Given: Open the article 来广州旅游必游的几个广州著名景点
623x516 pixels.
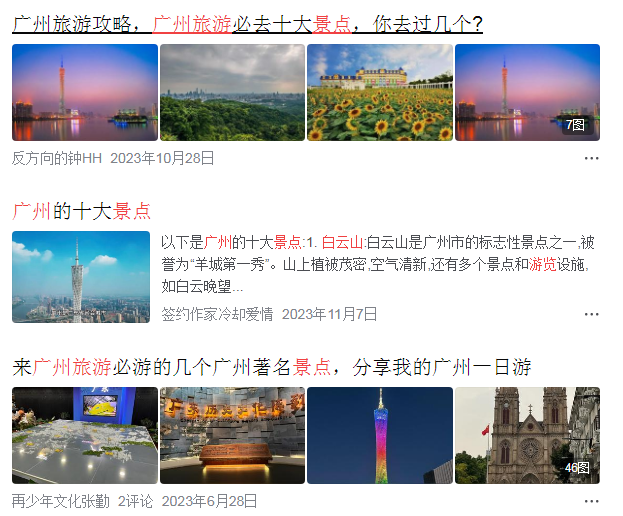Looking at the screenshot, I should point(271,367).
